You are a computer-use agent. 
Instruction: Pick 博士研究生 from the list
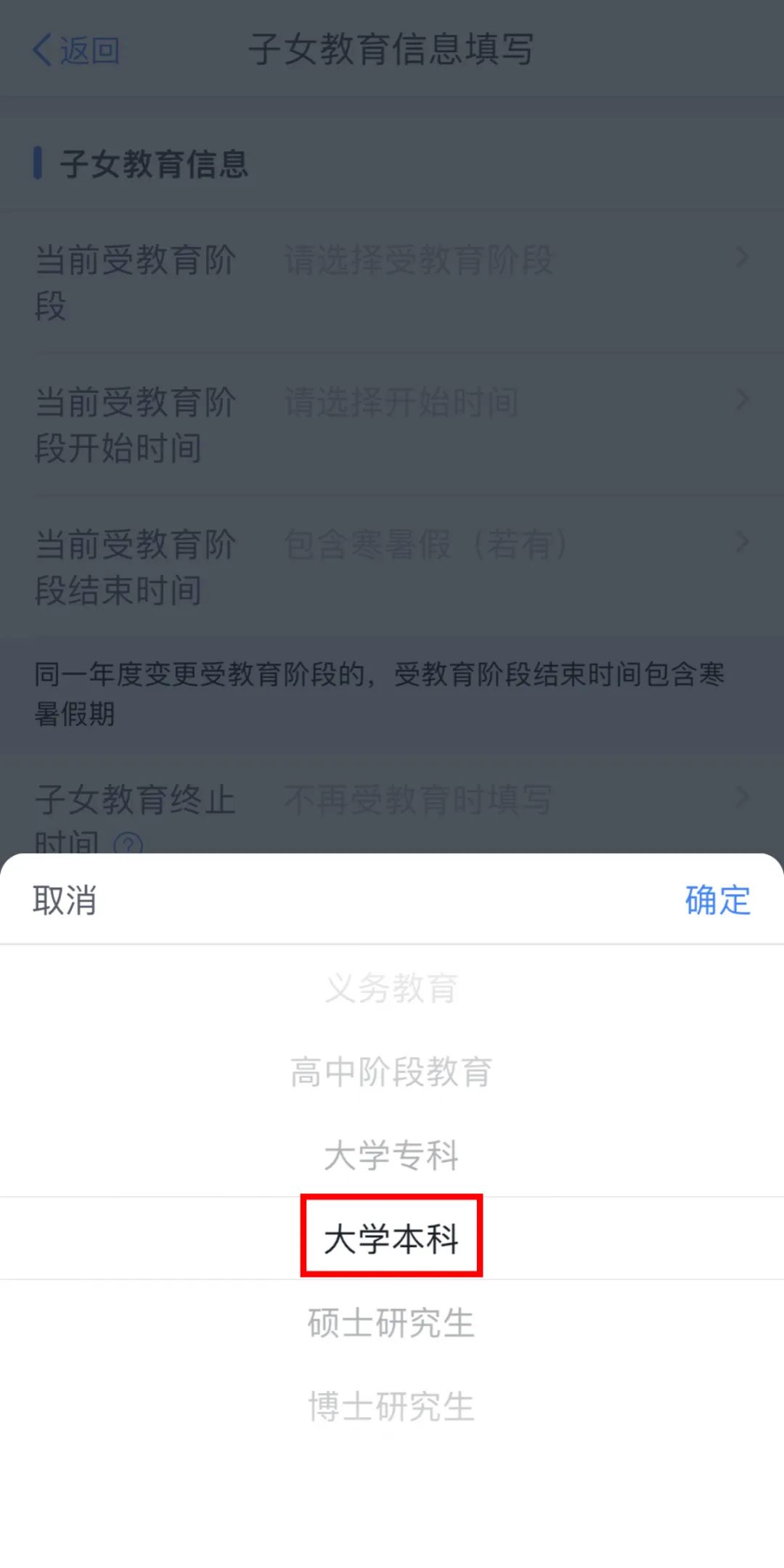coord(391,1406)
